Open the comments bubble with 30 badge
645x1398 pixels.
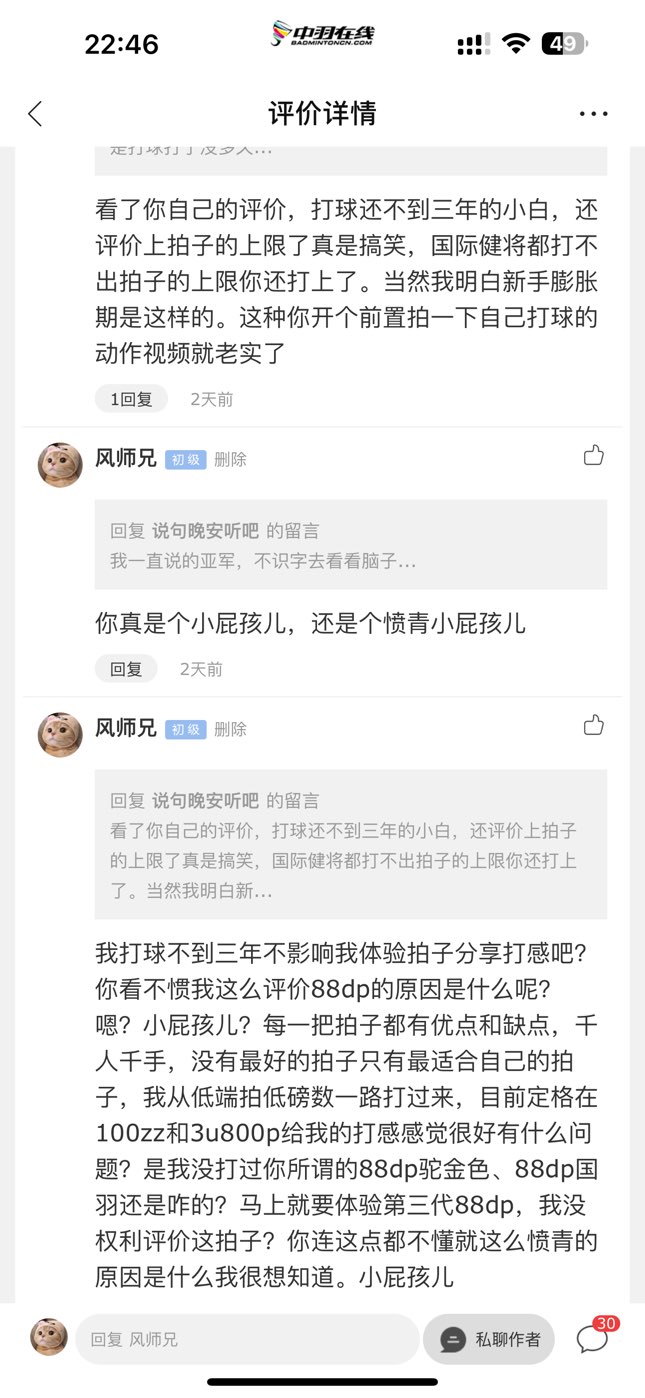click(x=593, y=1338)
